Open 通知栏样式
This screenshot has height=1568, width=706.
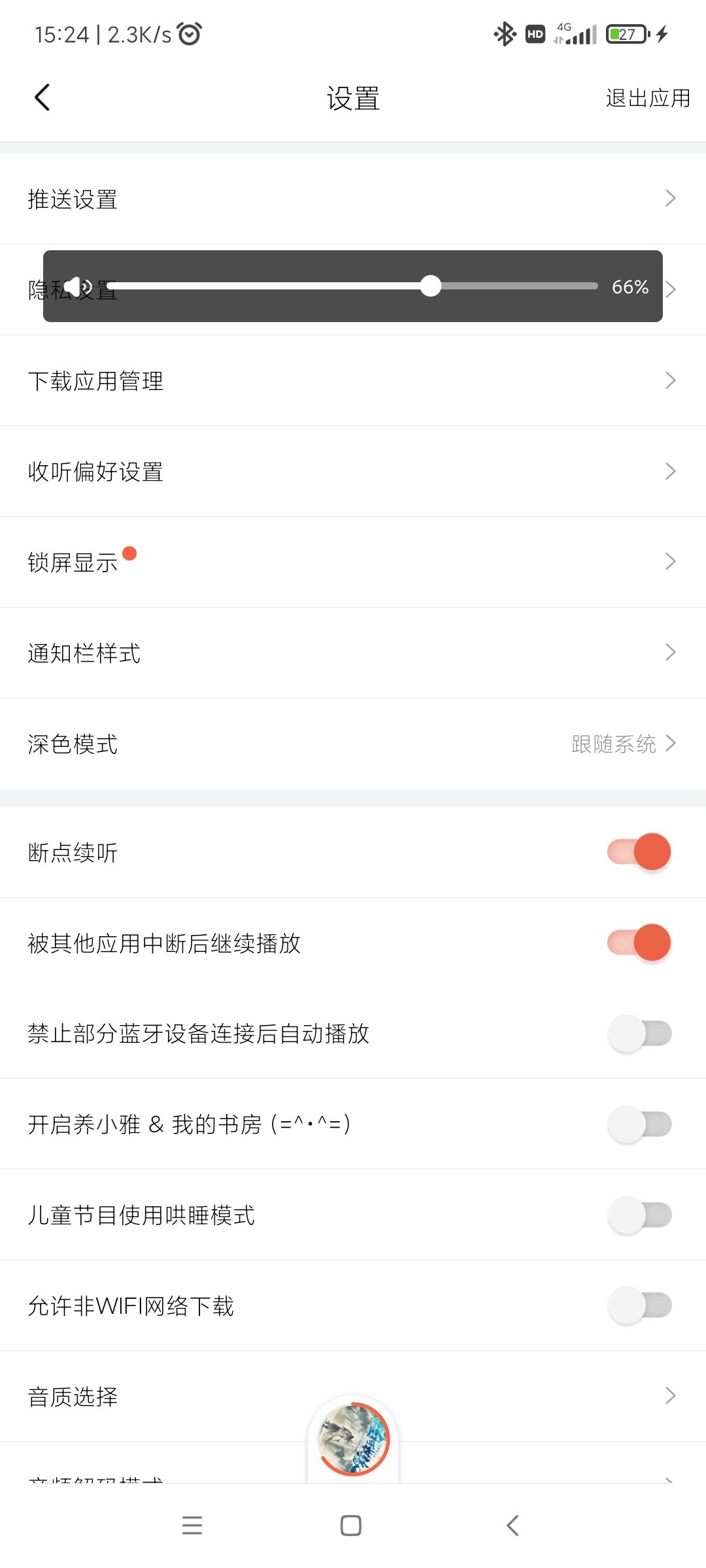(x=353, y=653)
